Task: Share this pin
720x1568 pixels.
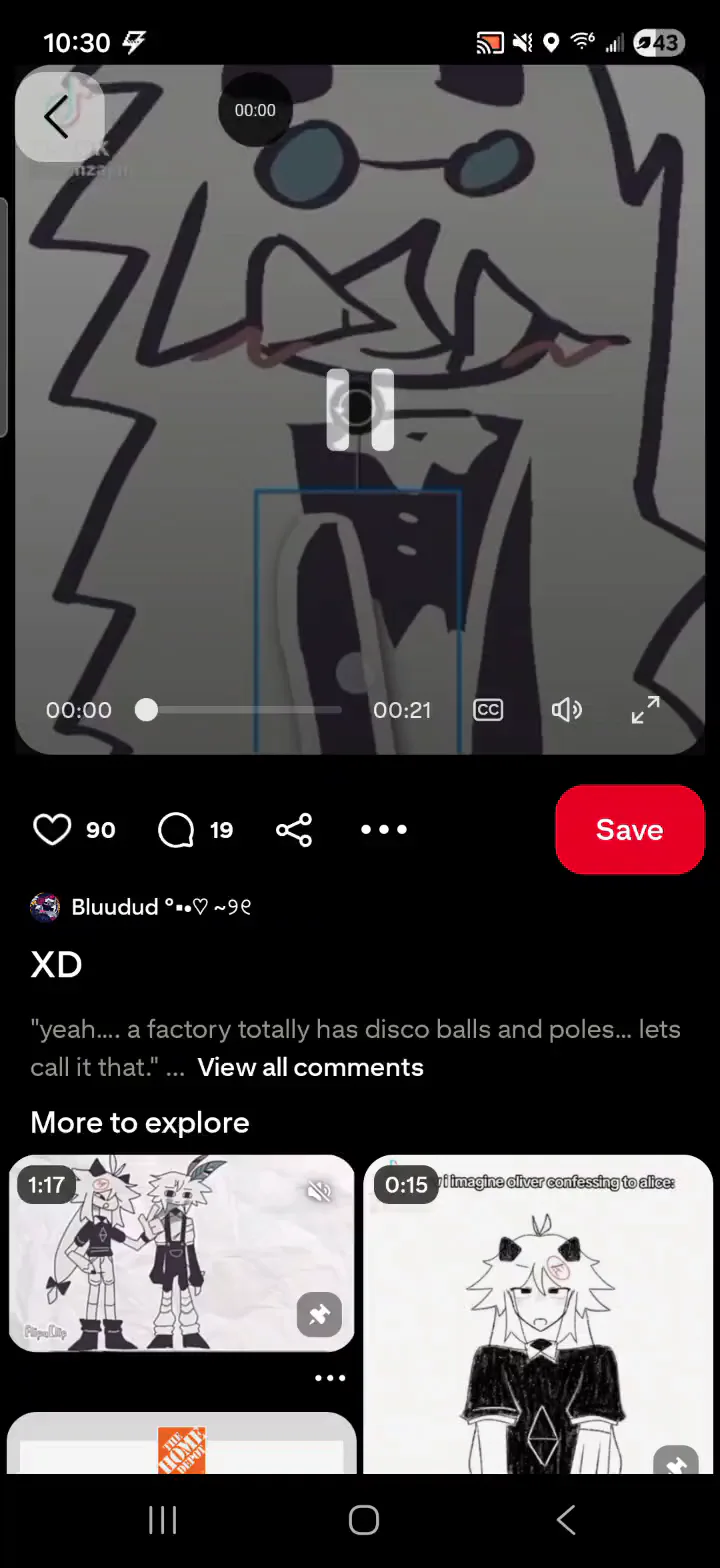Action: click(x=294, y=830)
